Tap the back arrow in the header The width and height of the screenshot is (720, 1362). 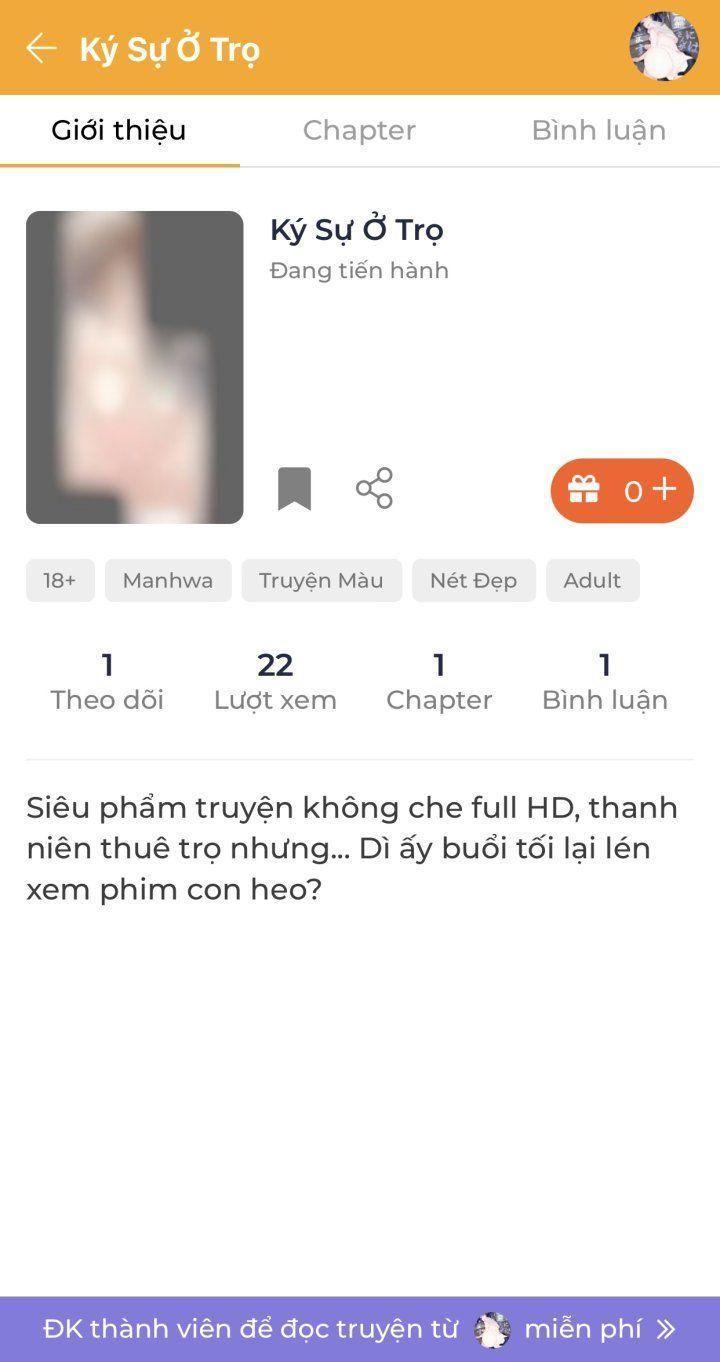tap(40, 46)
